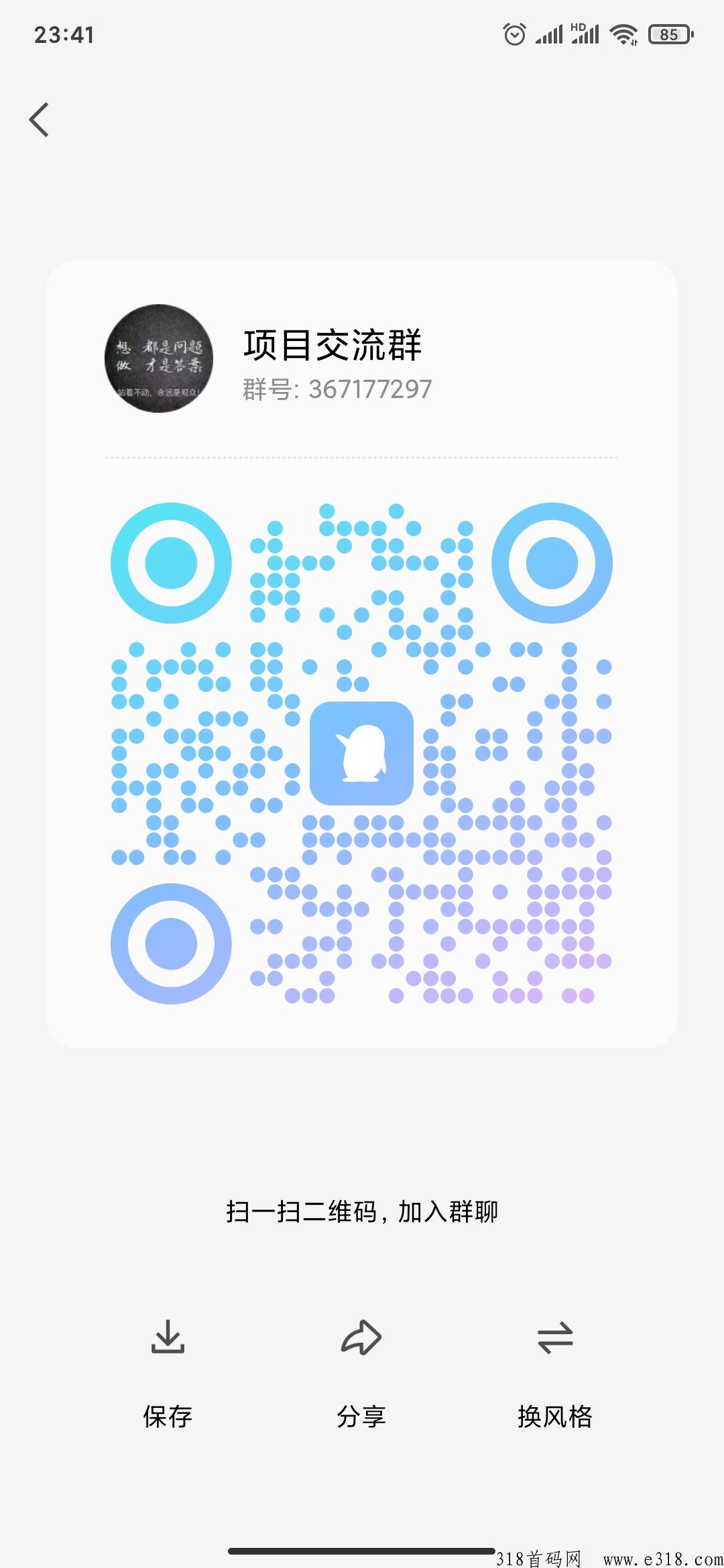The width and height of the screenshot is (724, 1568).
Task: Change the QR code style
Action: [555, 1373]
